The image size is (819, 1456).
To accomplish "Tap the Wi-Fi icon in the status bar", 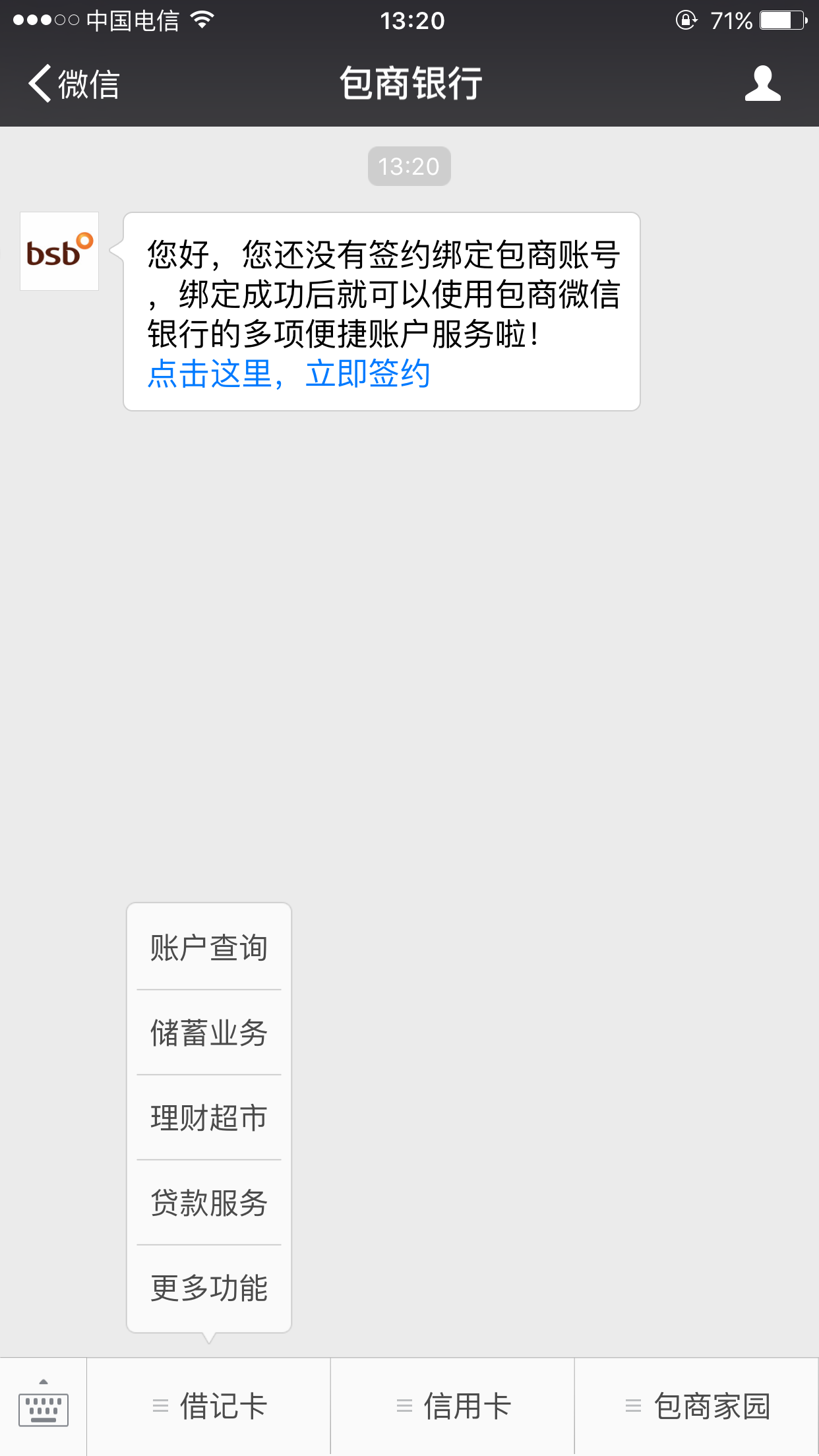I will click(201, 20).
